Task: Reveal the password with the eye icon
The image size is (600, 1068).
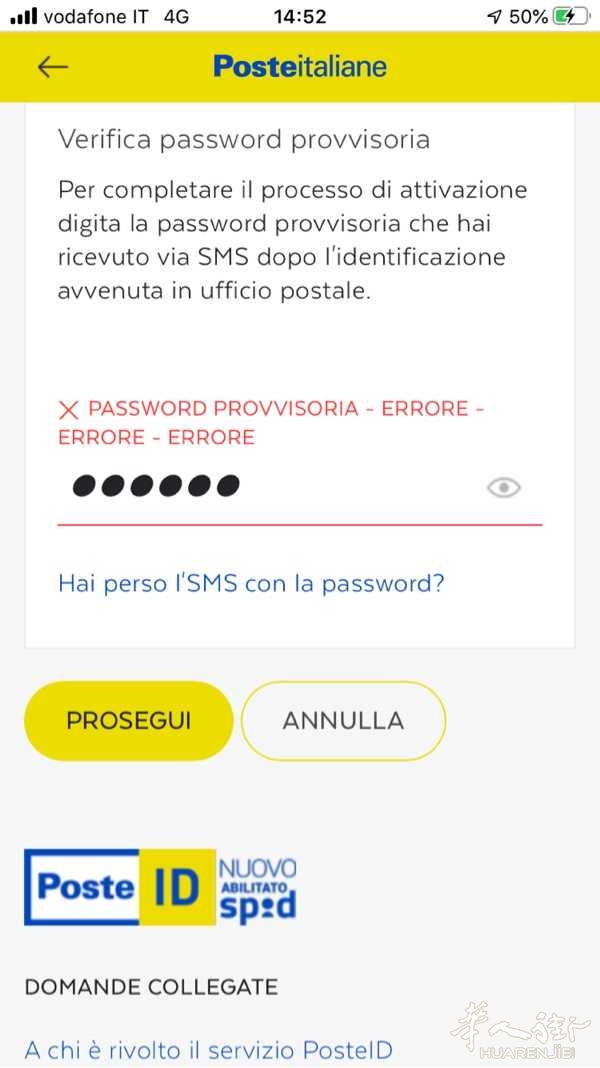Action: coord(504,488)
